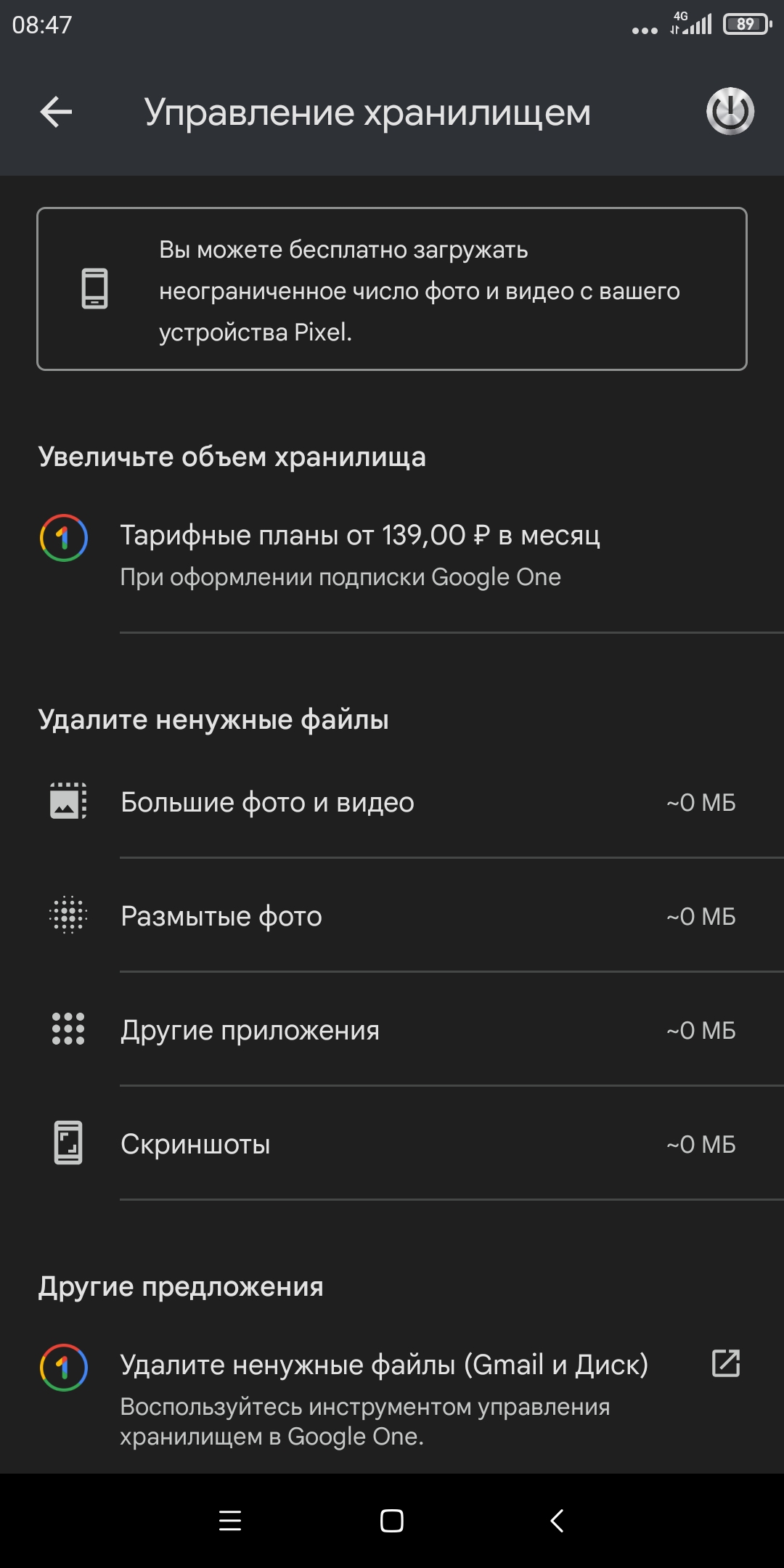Open the «Скриншоты» cleanup row
Viewport: 784px width, 1568px height.
392,1144
